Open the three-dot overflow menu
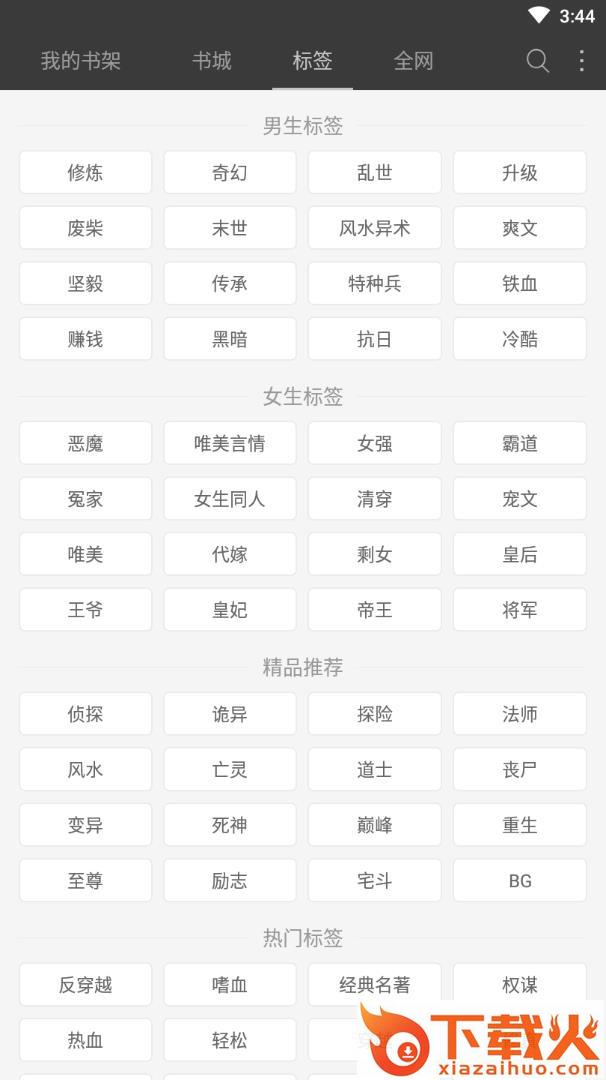 click(582, 61)
